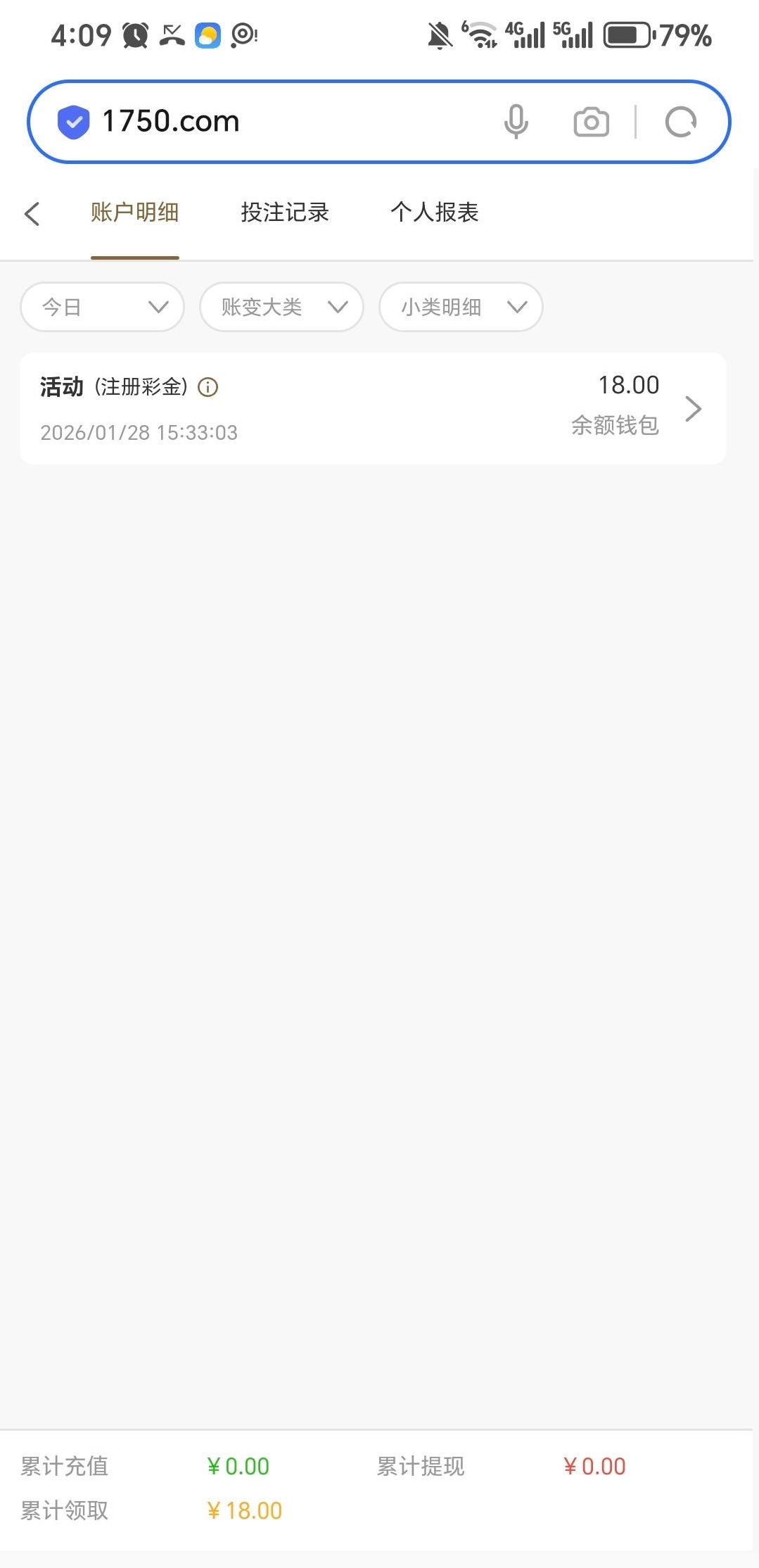Go back using the top-left arrow
The image size is (759, 1568).
(x=32, y=213)
